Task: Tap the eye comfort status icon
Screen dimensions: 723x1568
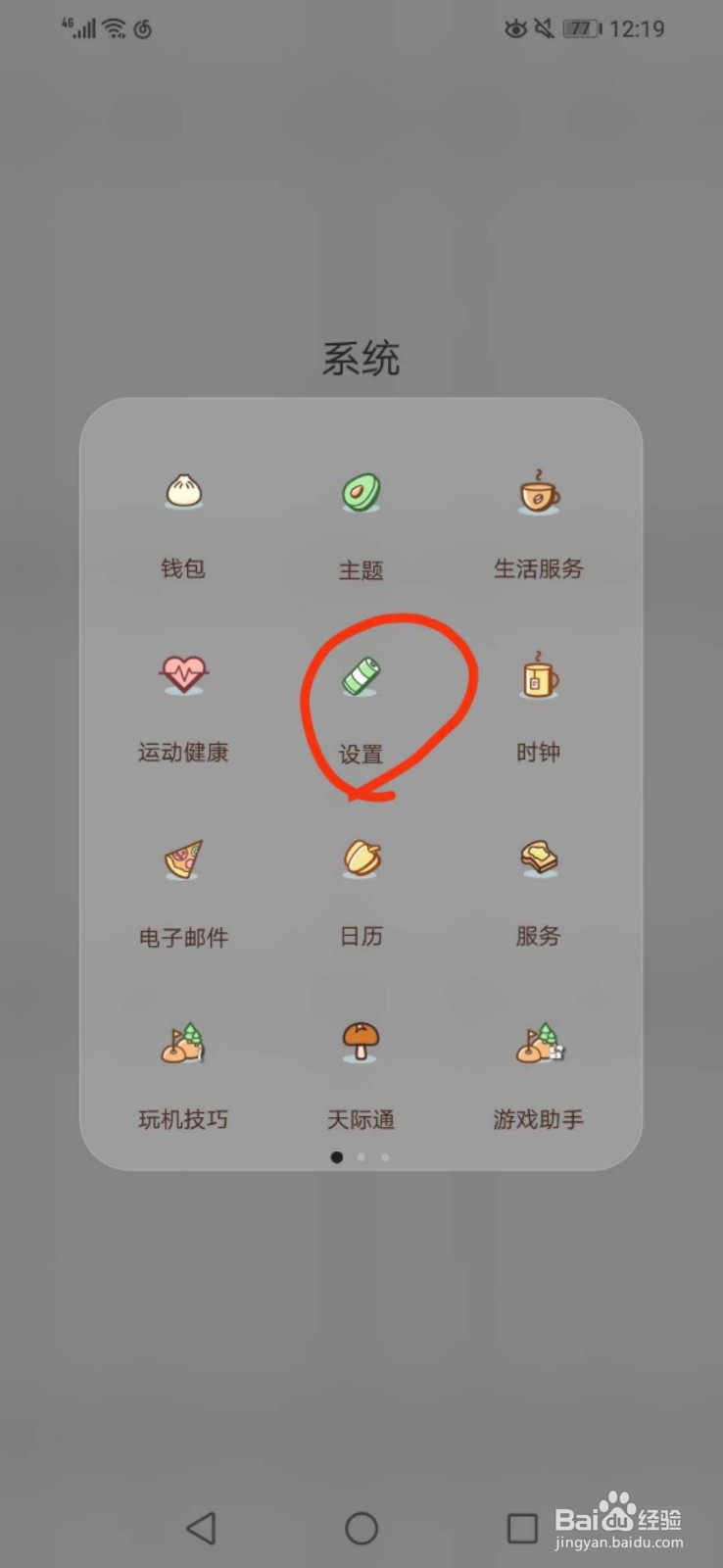Action: pyautogui.click(x=514, y=29)
